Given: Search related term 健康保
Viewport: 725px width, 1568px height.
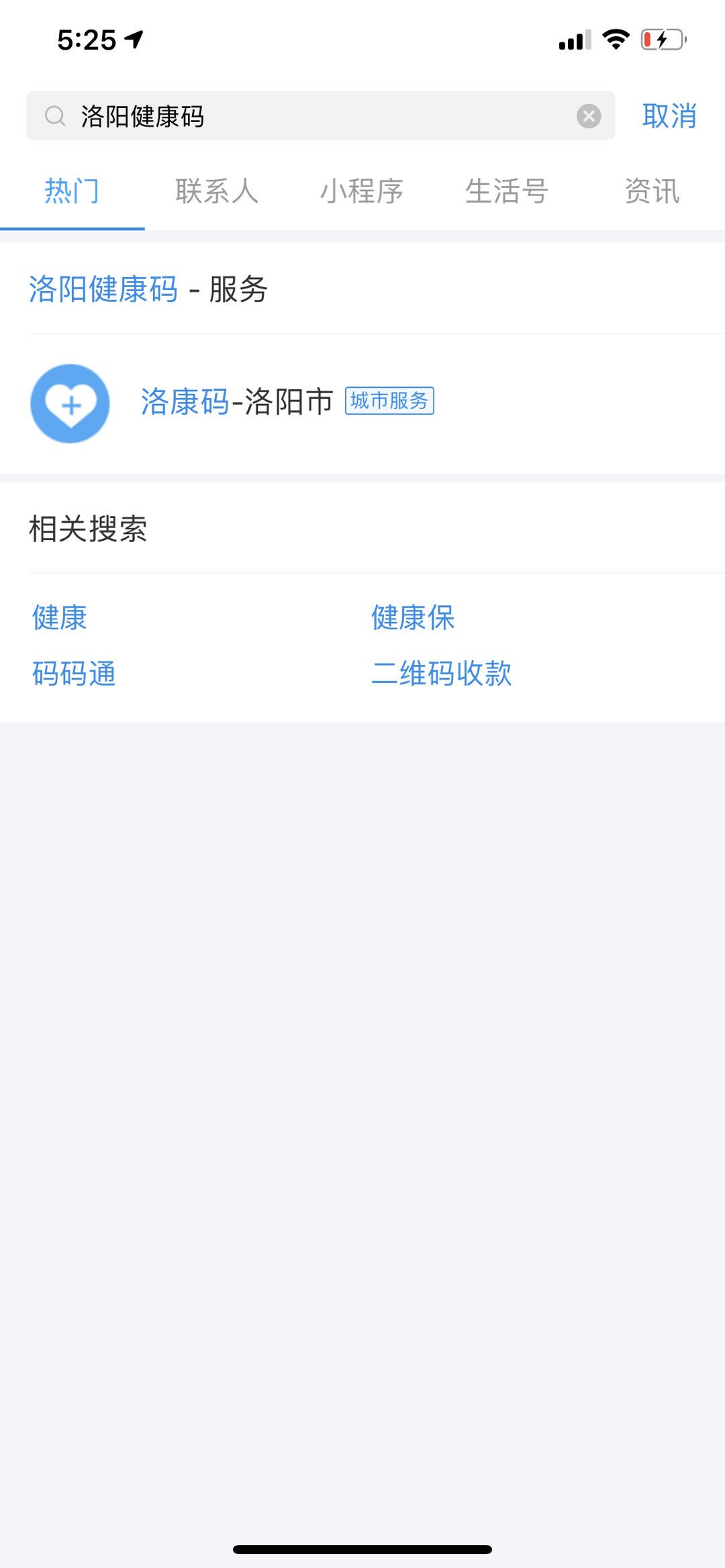Looking at the screenshot, I should pos(413,617).
